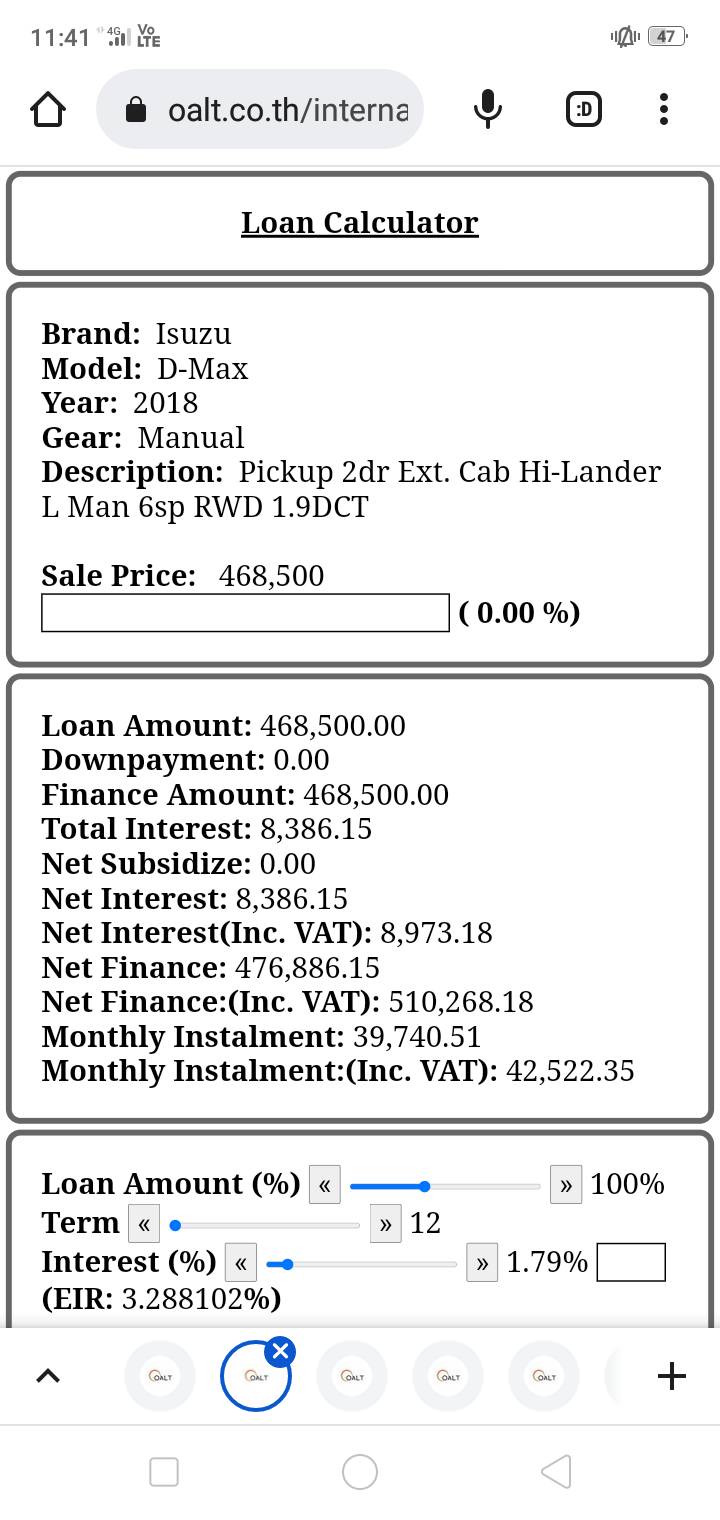Tap the Term slider track
Screen dimensions: 720x1520
coord(264,1225)
